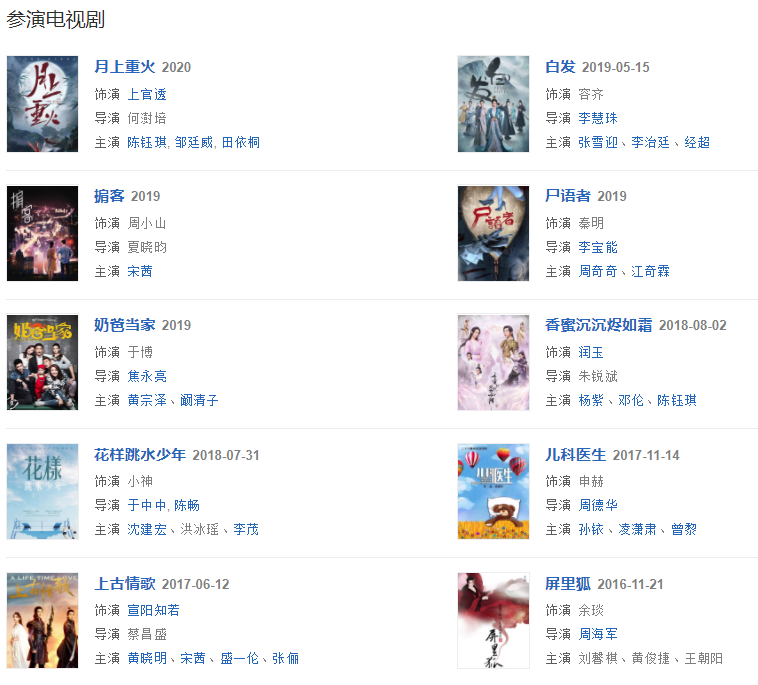Open 香蜜沉沉烬如霜 title link
Image resolution: width=758 pixels, height=685 pixels.
pos(598,325)
